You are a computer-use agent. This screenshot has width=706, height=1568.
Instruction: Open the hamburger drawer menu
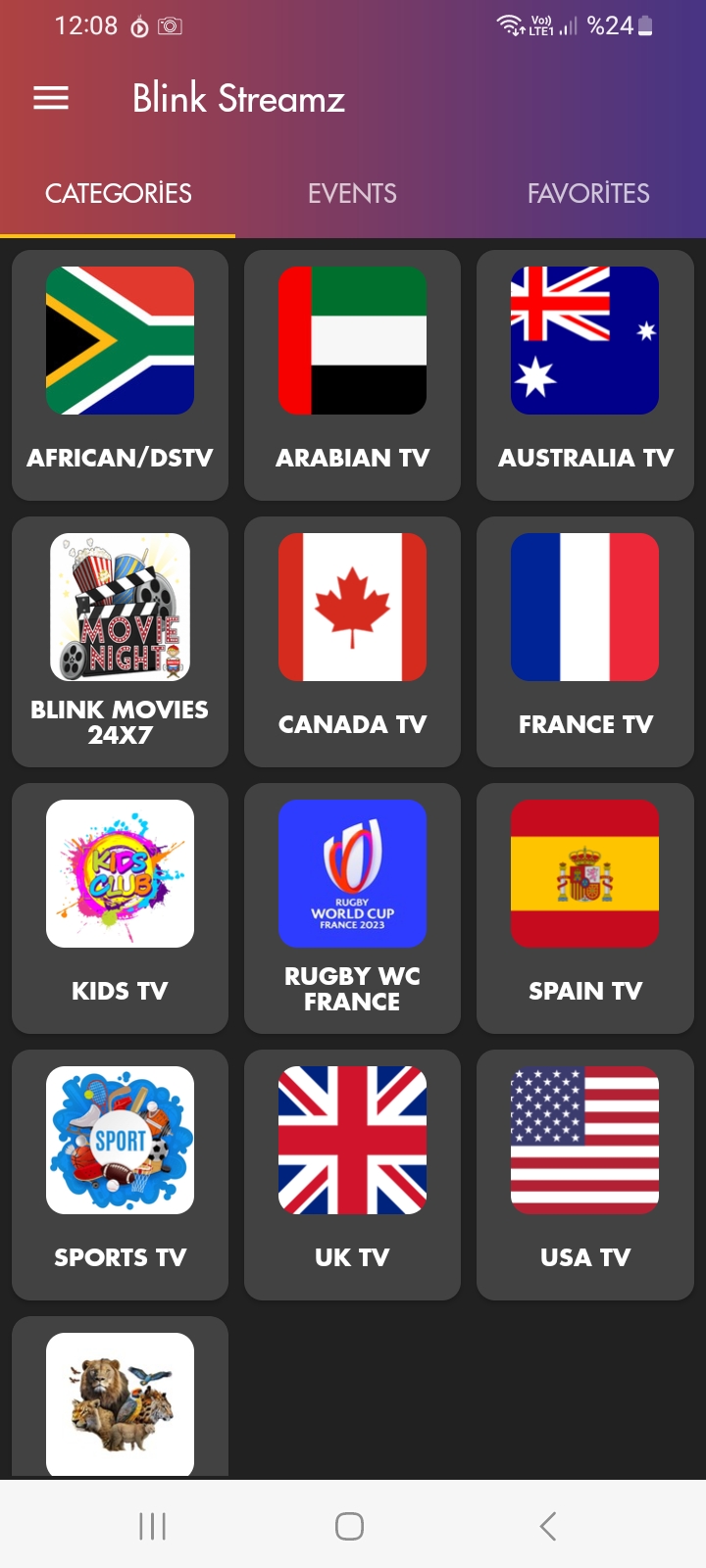pyautogui.click(x=51, y=98)
